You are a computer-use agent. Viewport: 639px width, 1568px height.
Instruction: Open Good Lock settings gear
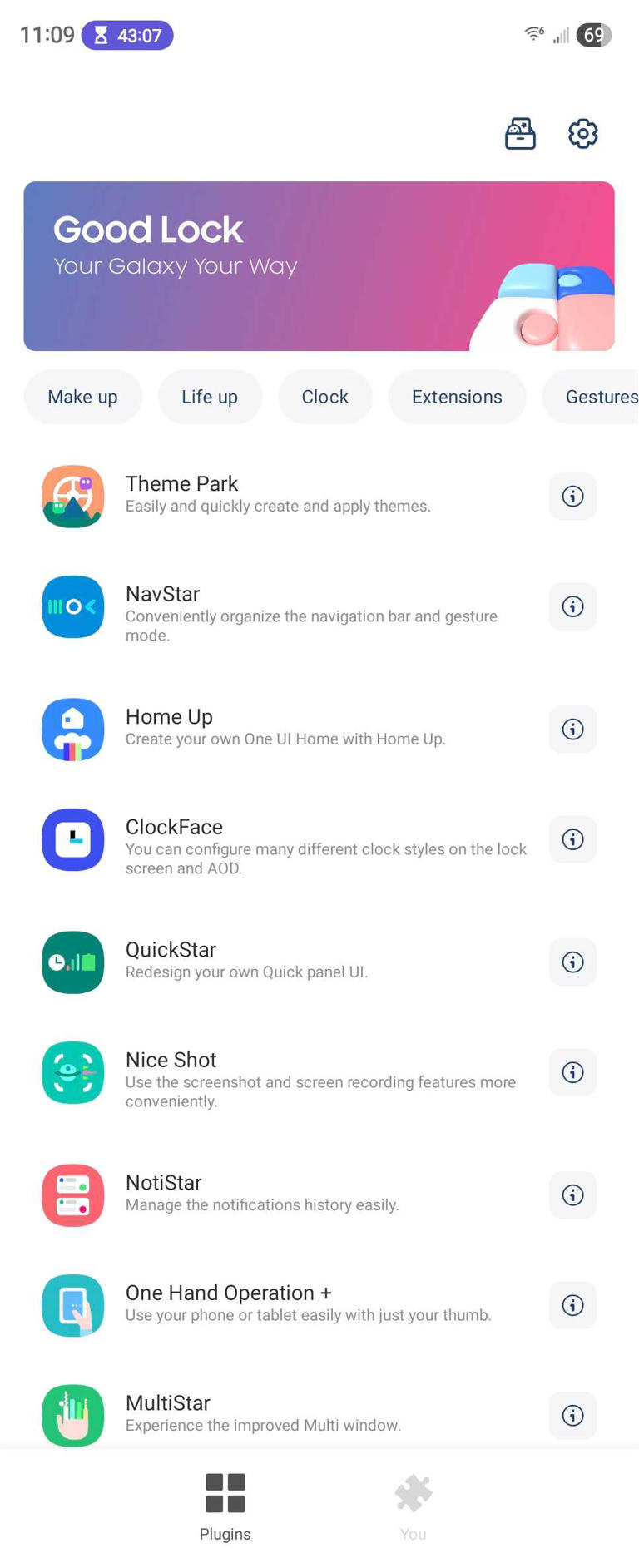pos(582,133)
